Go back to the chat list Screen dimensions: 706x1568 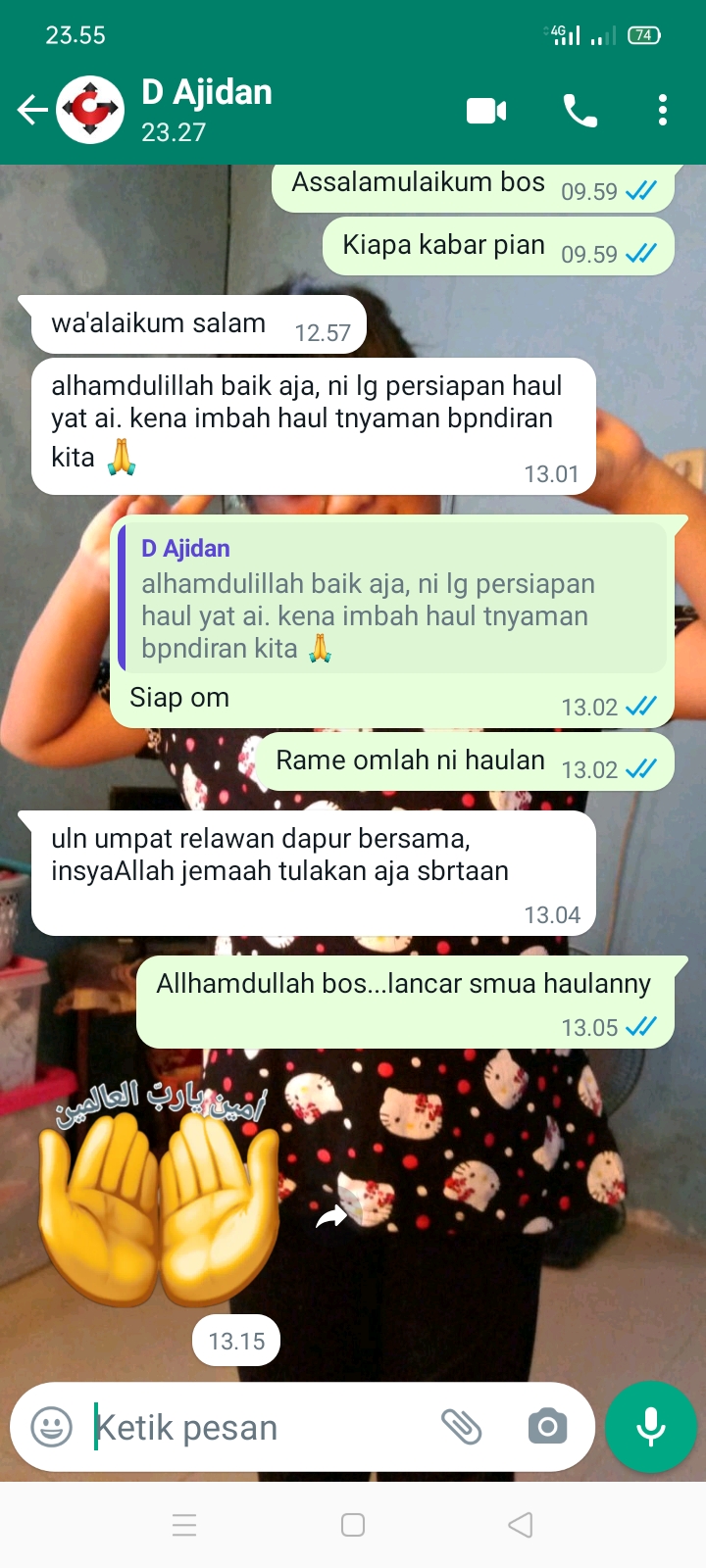click(x=33, y=110)
